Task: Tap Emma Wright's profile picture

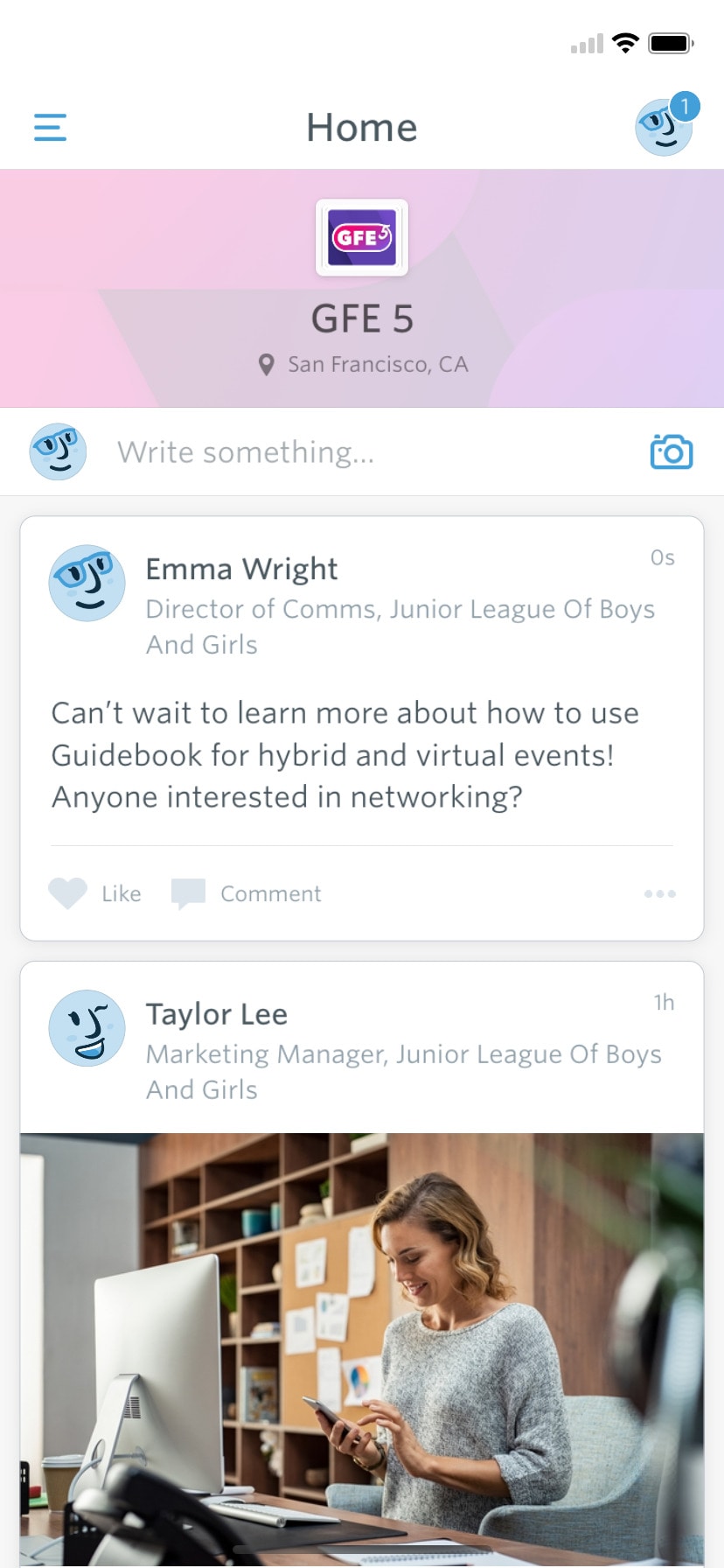Action: [x=87, y=583]
